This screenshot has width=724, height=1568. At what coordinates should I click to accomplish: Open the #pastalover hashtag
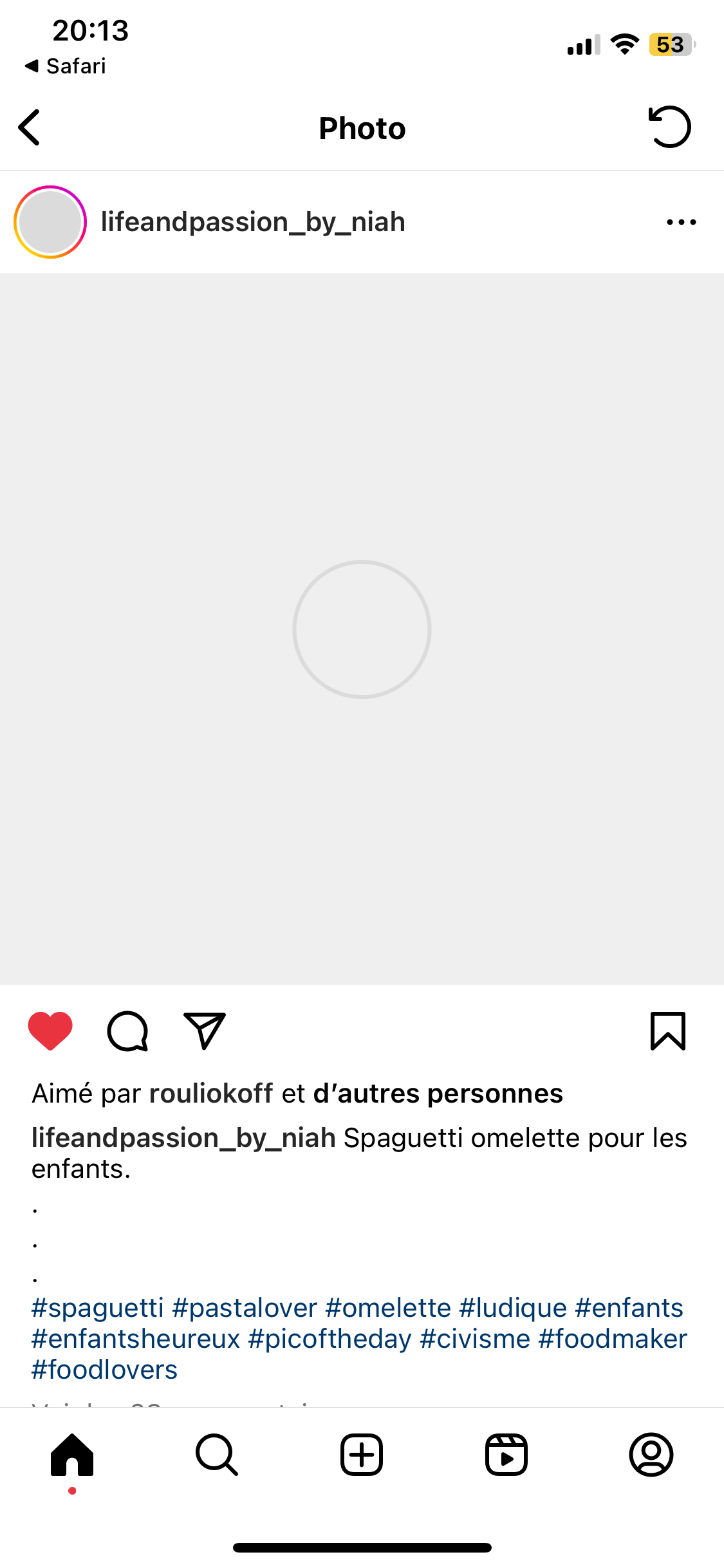click(x=245, y=1308)
